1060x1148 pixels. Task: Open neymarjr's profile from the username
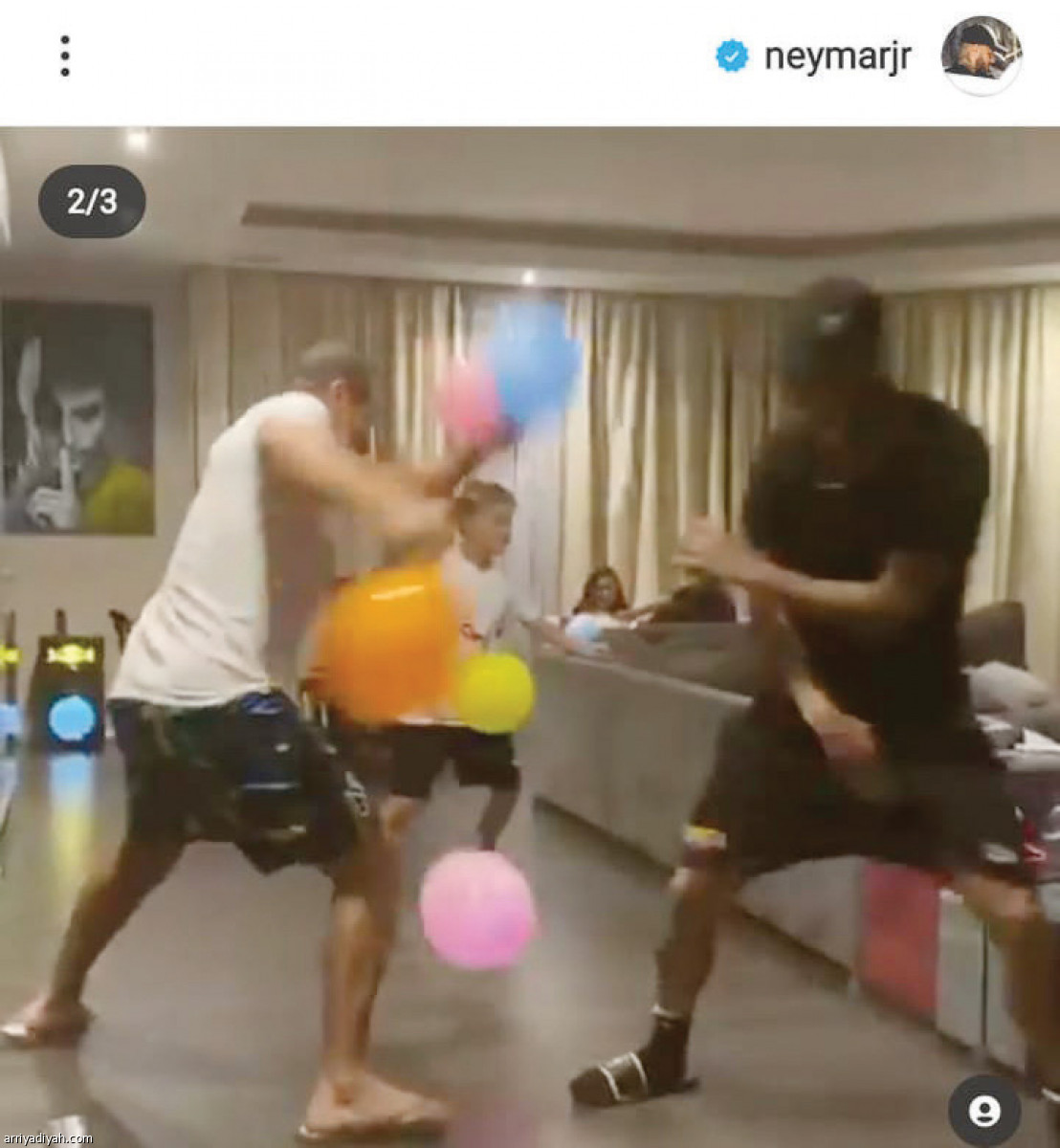click(x=837, y=56)
